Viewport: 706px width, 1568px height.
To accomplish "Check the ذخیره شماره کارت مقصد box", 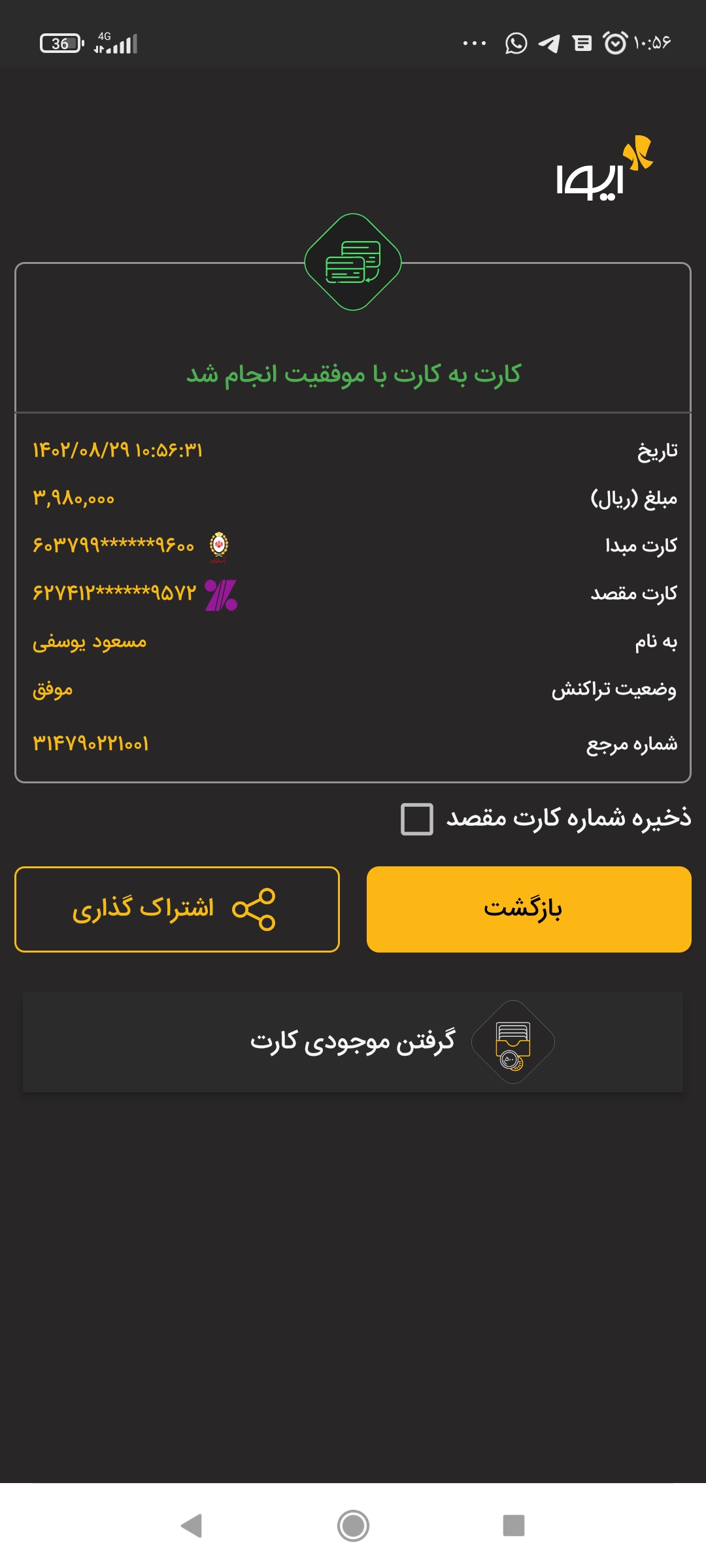I will [x=417, y=819].
